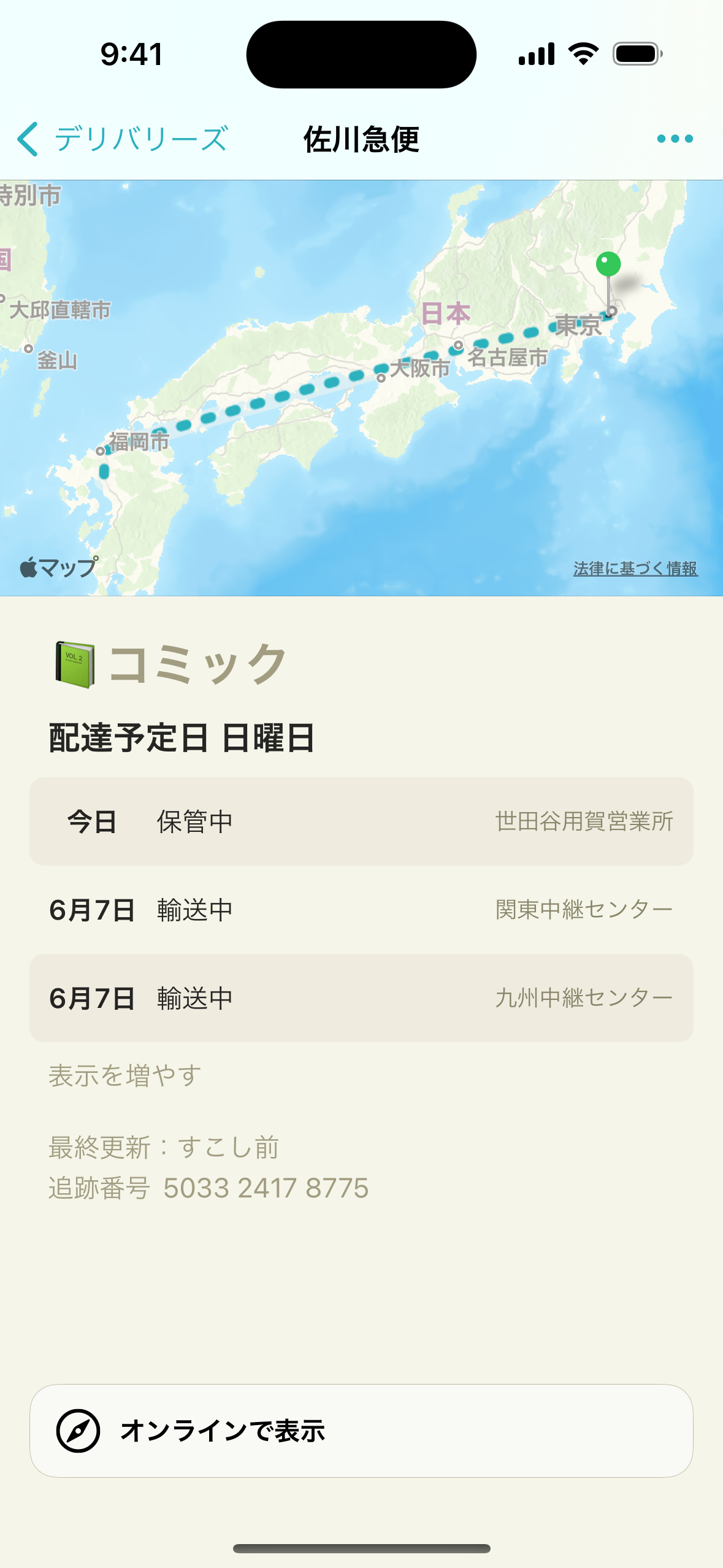The height and width of the screenshot is (1568, 723).
Task: Open the three-dot more options menu
Action: [675, 139]
